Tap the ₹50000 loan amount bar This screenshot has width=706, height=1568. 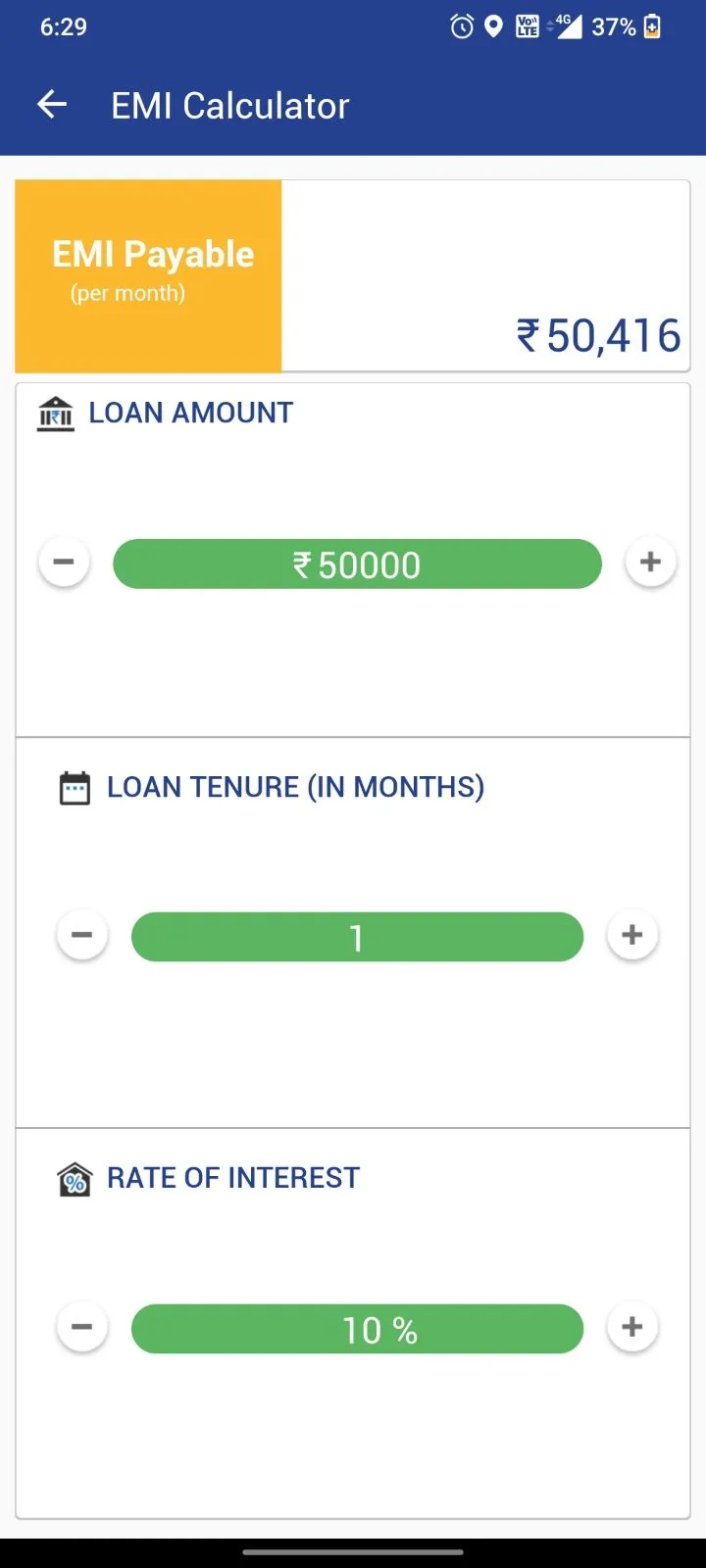pos(357,564)
